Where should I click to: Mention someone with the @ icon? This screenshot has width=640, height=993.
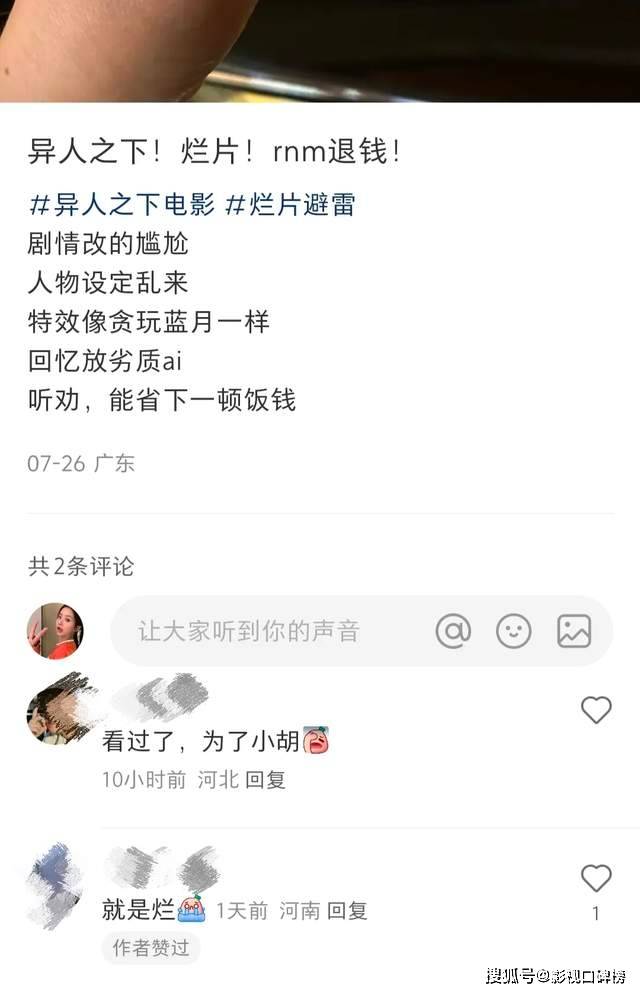point(453,631)
